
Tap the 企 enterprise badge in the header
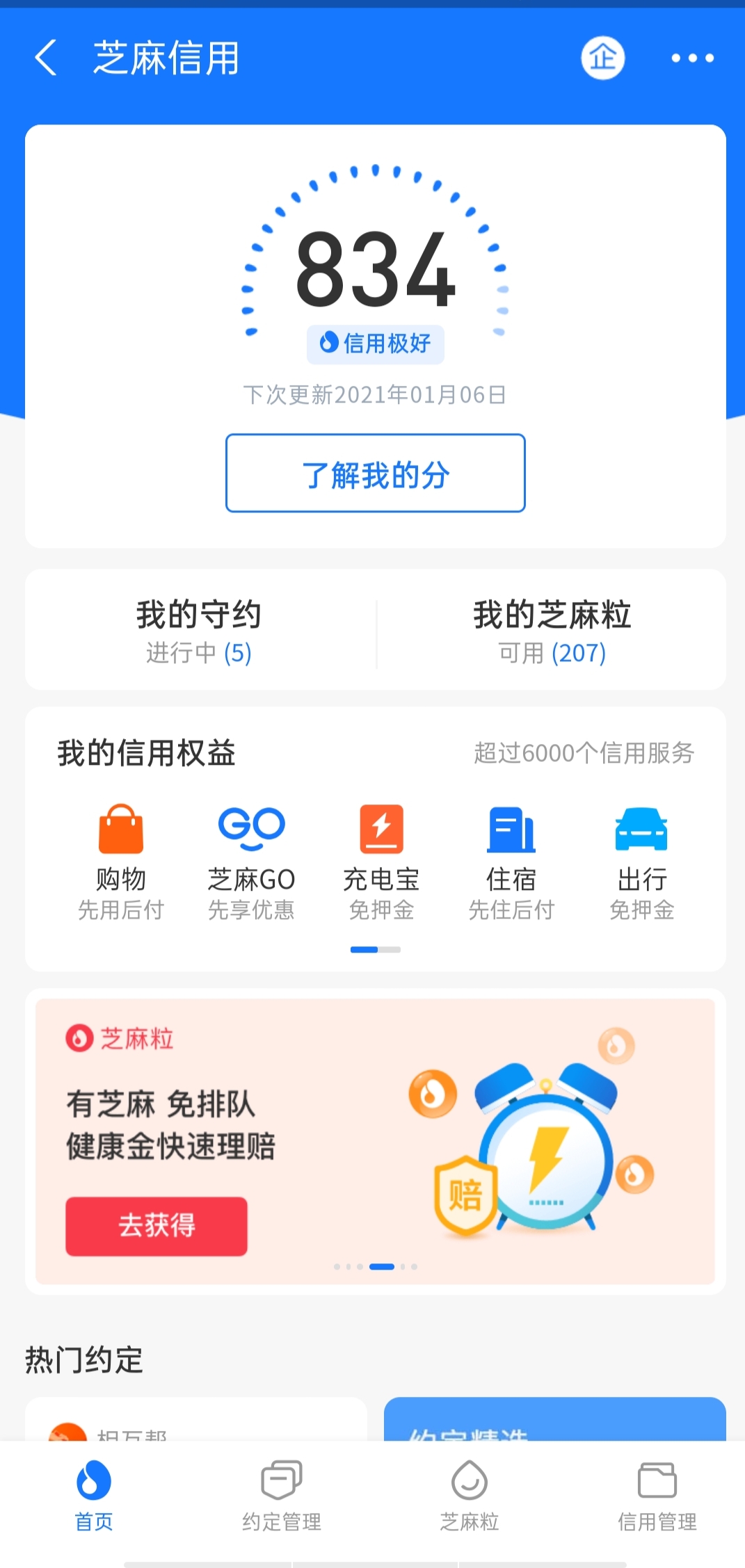pos(602,57)
